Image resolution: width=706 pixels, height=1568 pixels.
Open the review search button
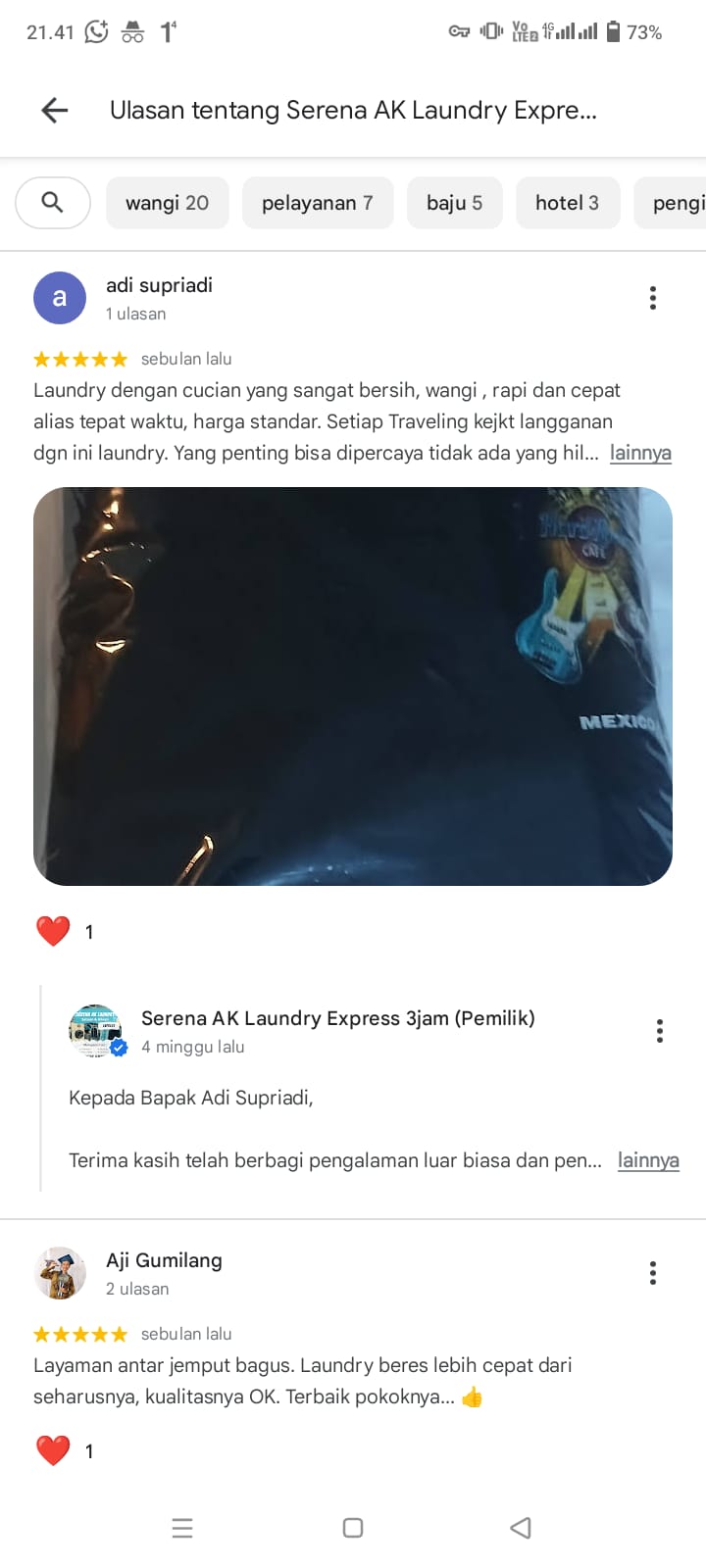click(53, 203)
